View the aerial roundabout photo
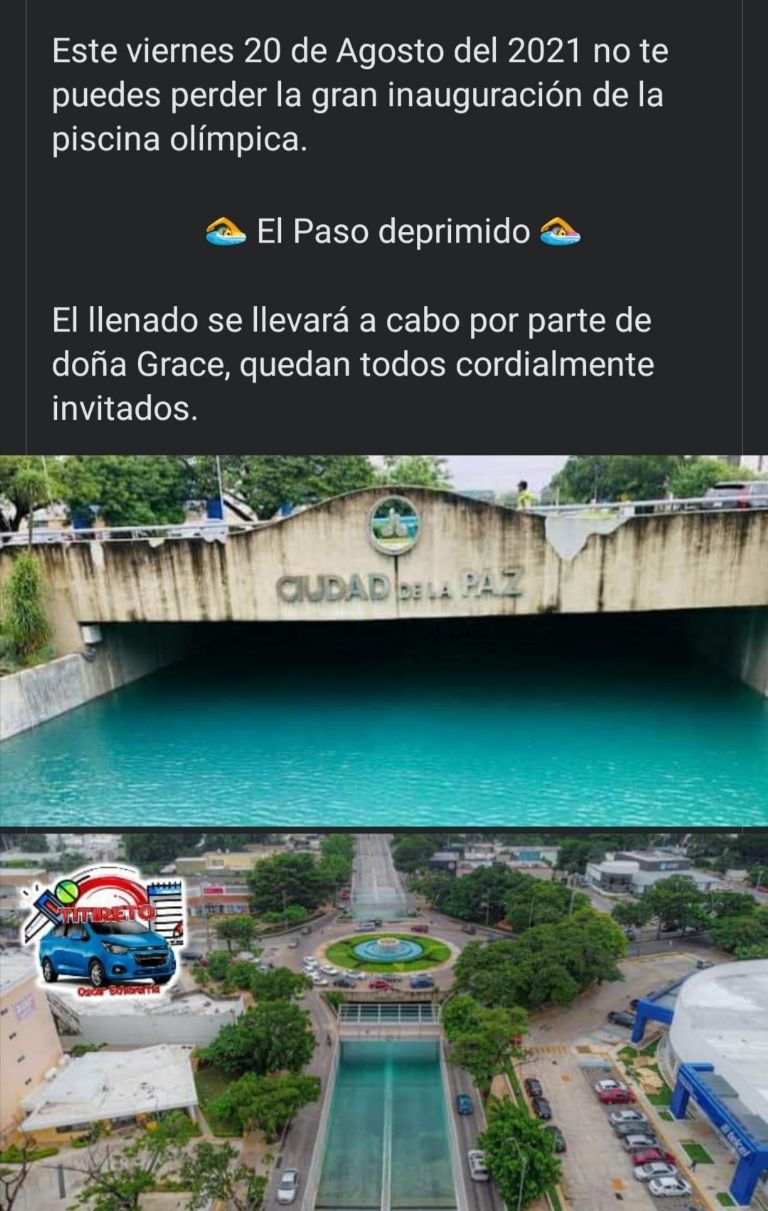Viewport: 768px width, 1211px height. (384, 1020)
